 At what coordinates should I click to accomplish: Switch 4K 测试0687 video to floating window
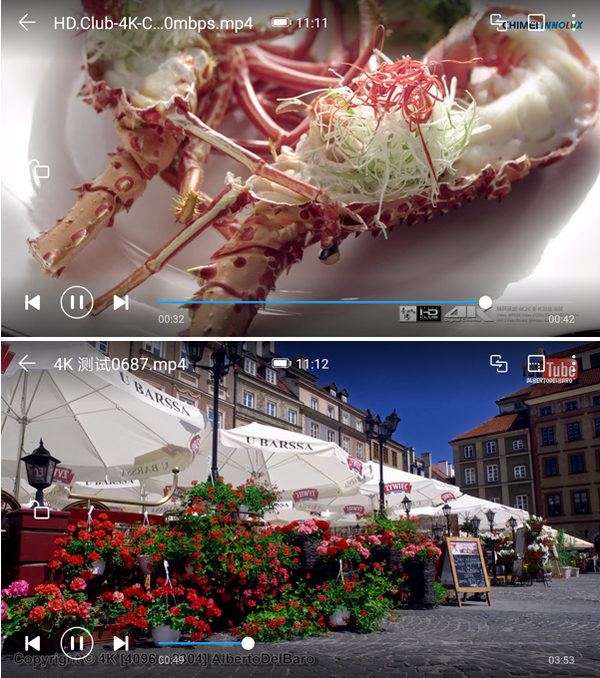536,363
